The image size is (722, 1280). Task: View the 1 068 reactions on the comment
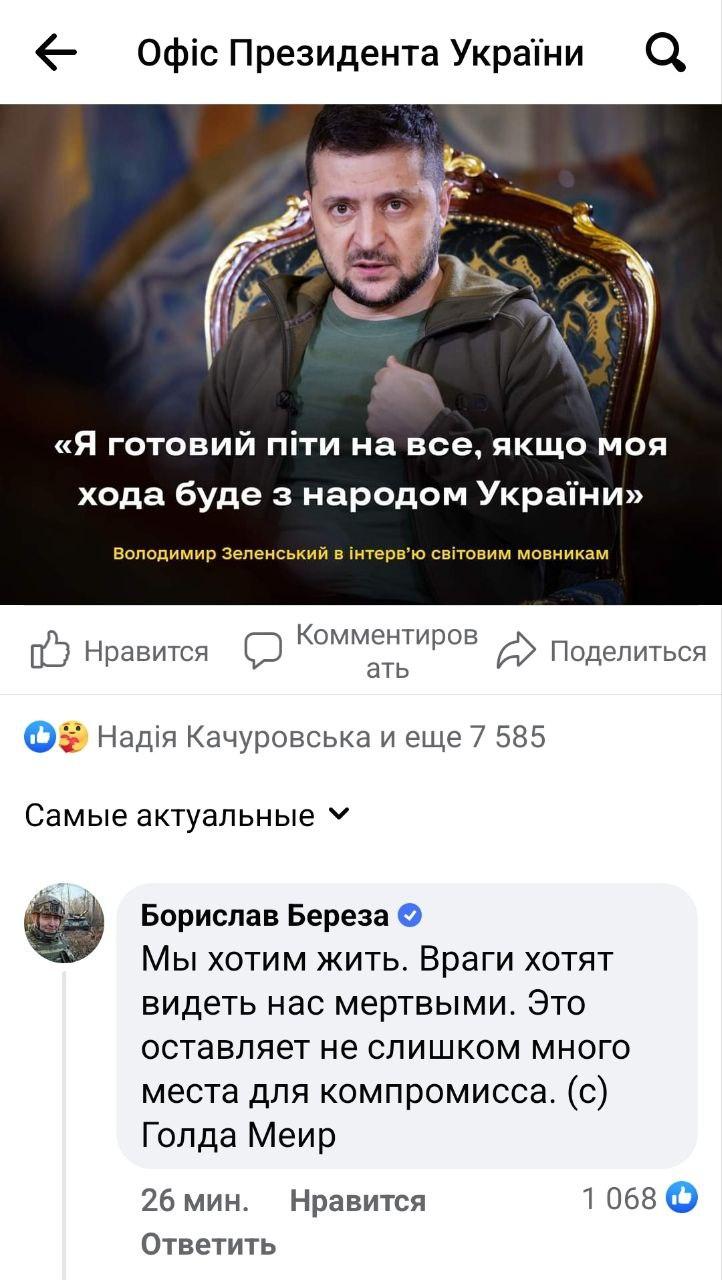pyautogui.click(x=638, y=1198)
